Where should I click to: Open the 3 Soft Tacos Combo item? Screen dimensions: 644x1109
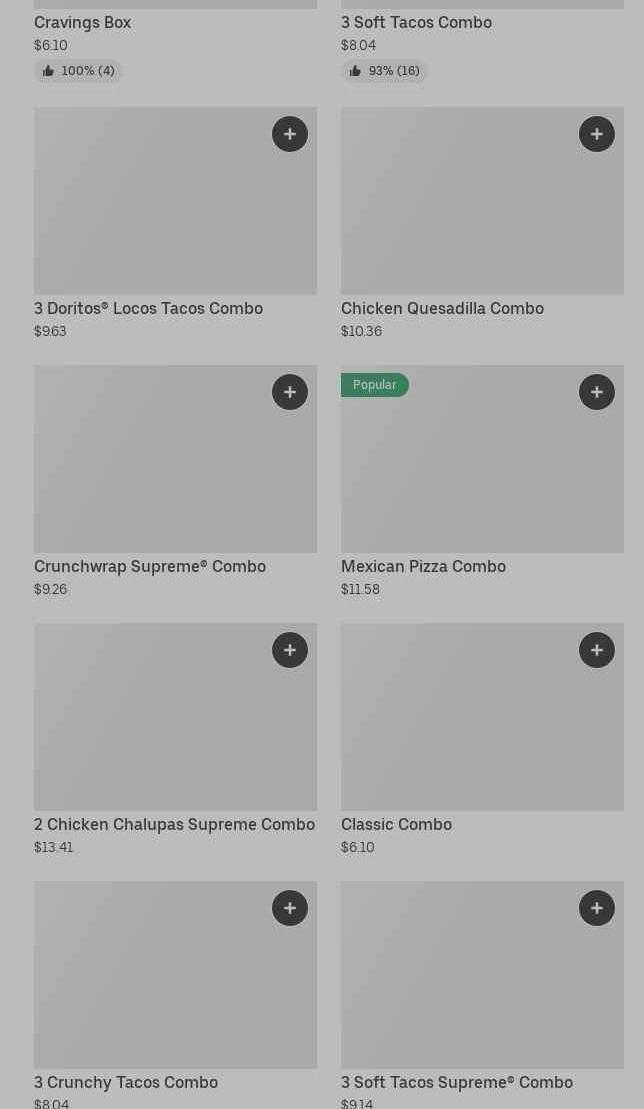[416, 22]
